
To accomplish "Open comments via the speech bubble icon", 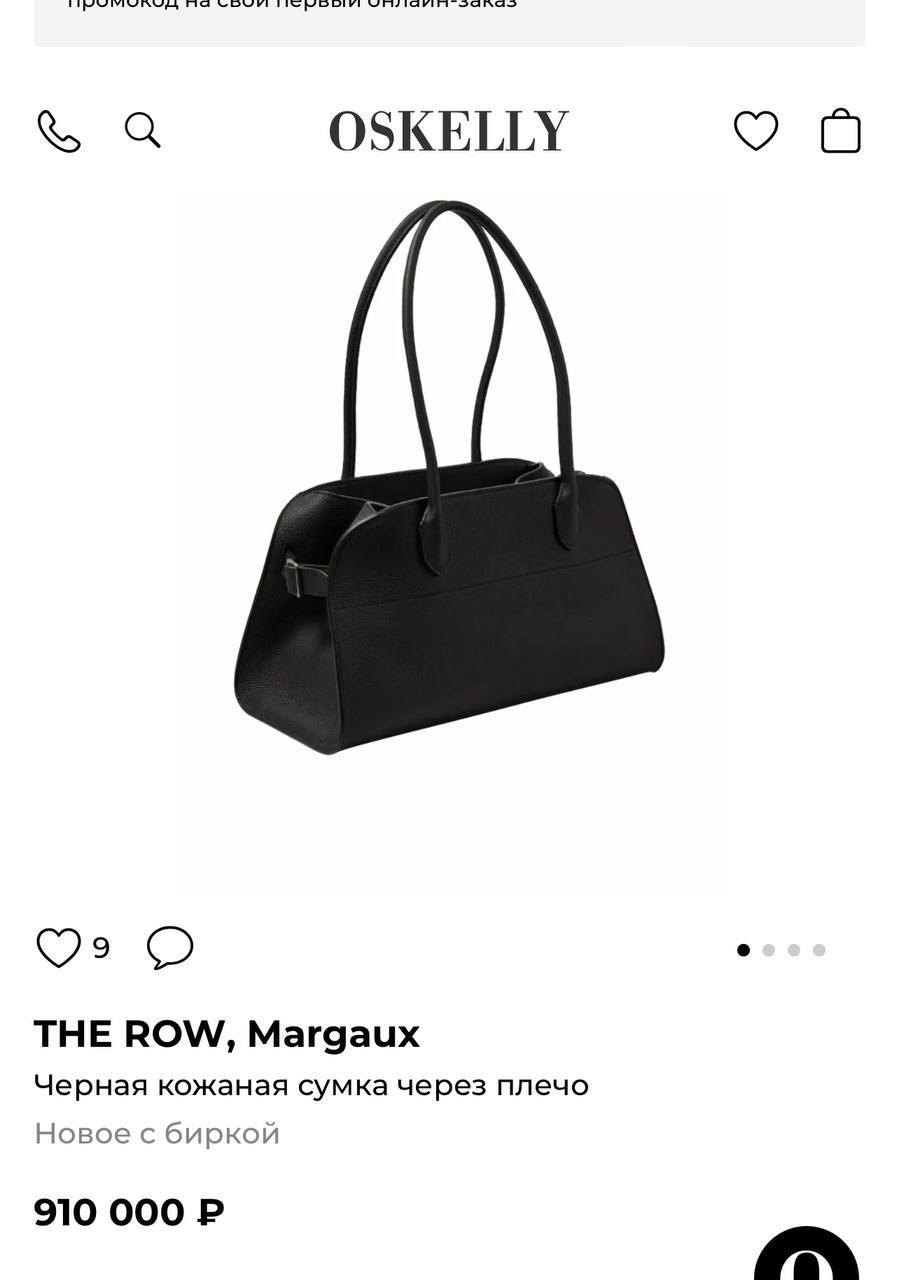I will point(170,946).
